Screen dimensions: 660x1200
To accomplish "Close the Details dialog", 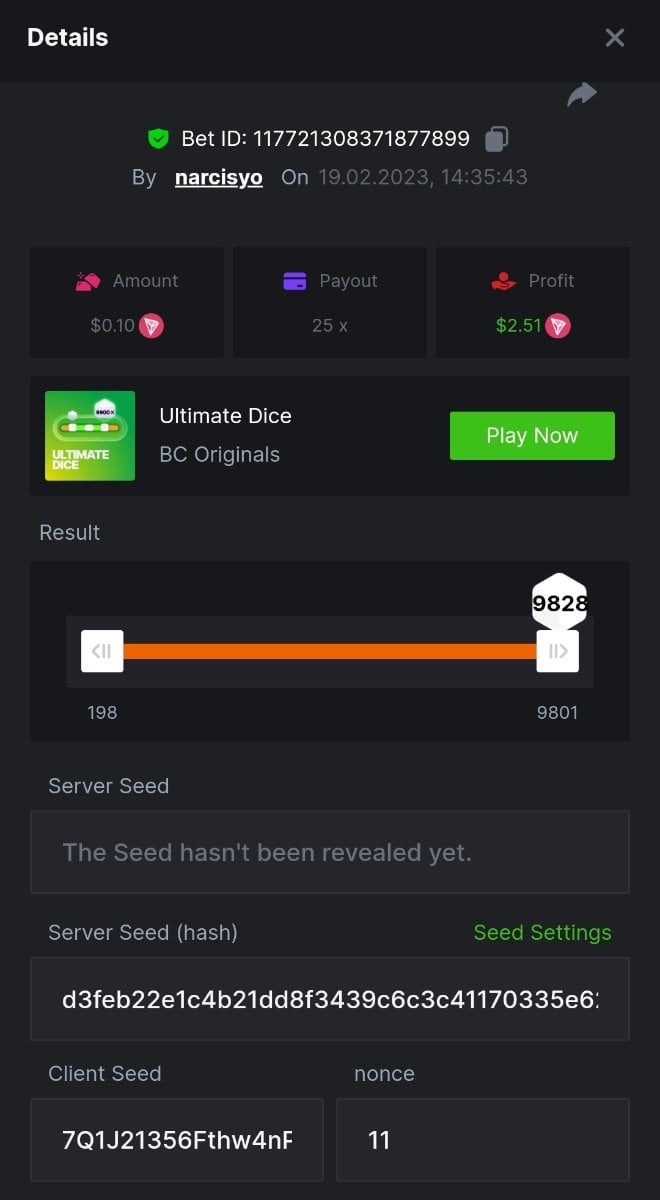I will (x=615, y=38).
